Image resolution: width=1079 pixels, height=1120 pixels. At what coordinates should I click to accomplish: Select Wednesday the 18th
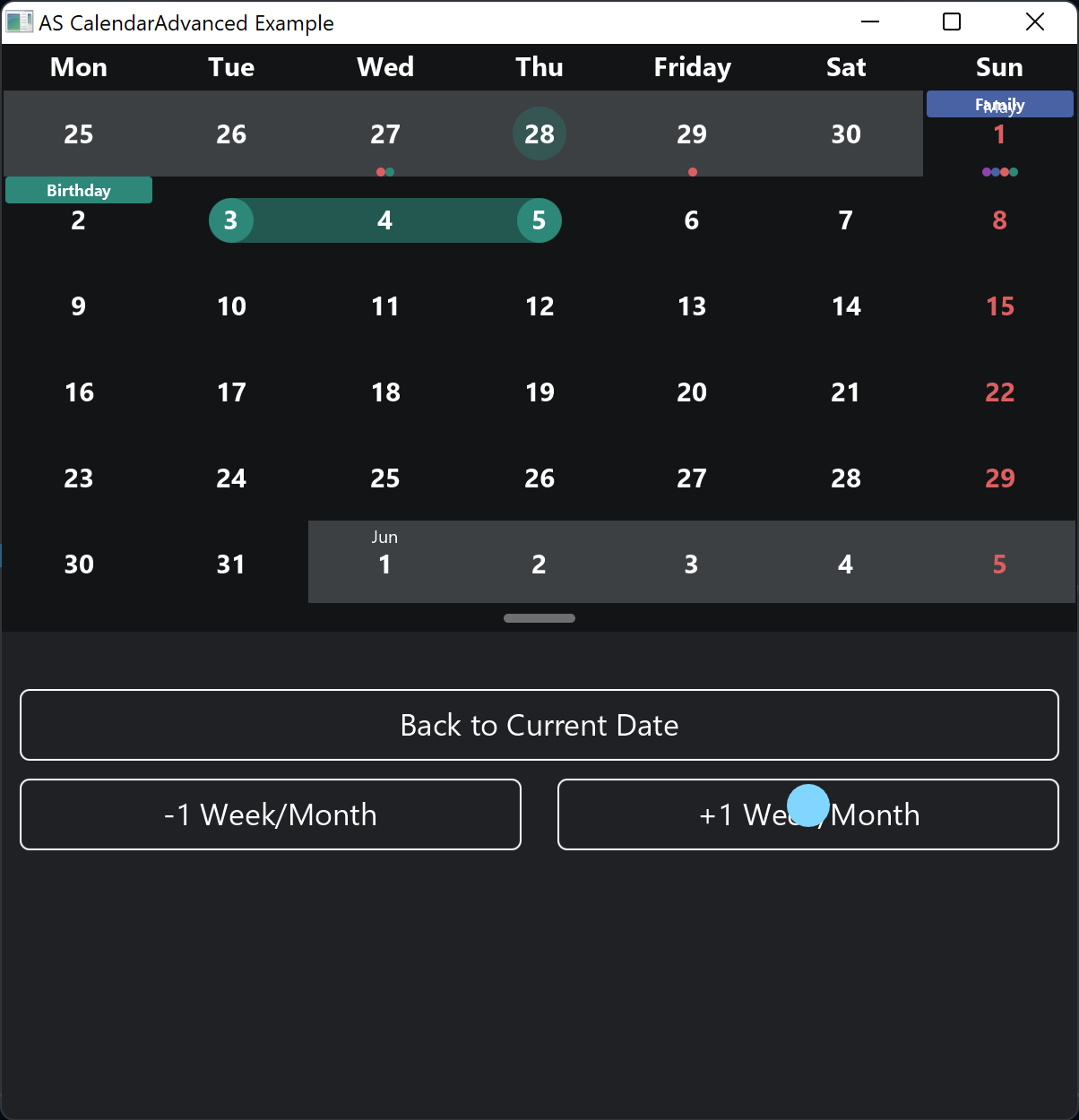[385, 392]
